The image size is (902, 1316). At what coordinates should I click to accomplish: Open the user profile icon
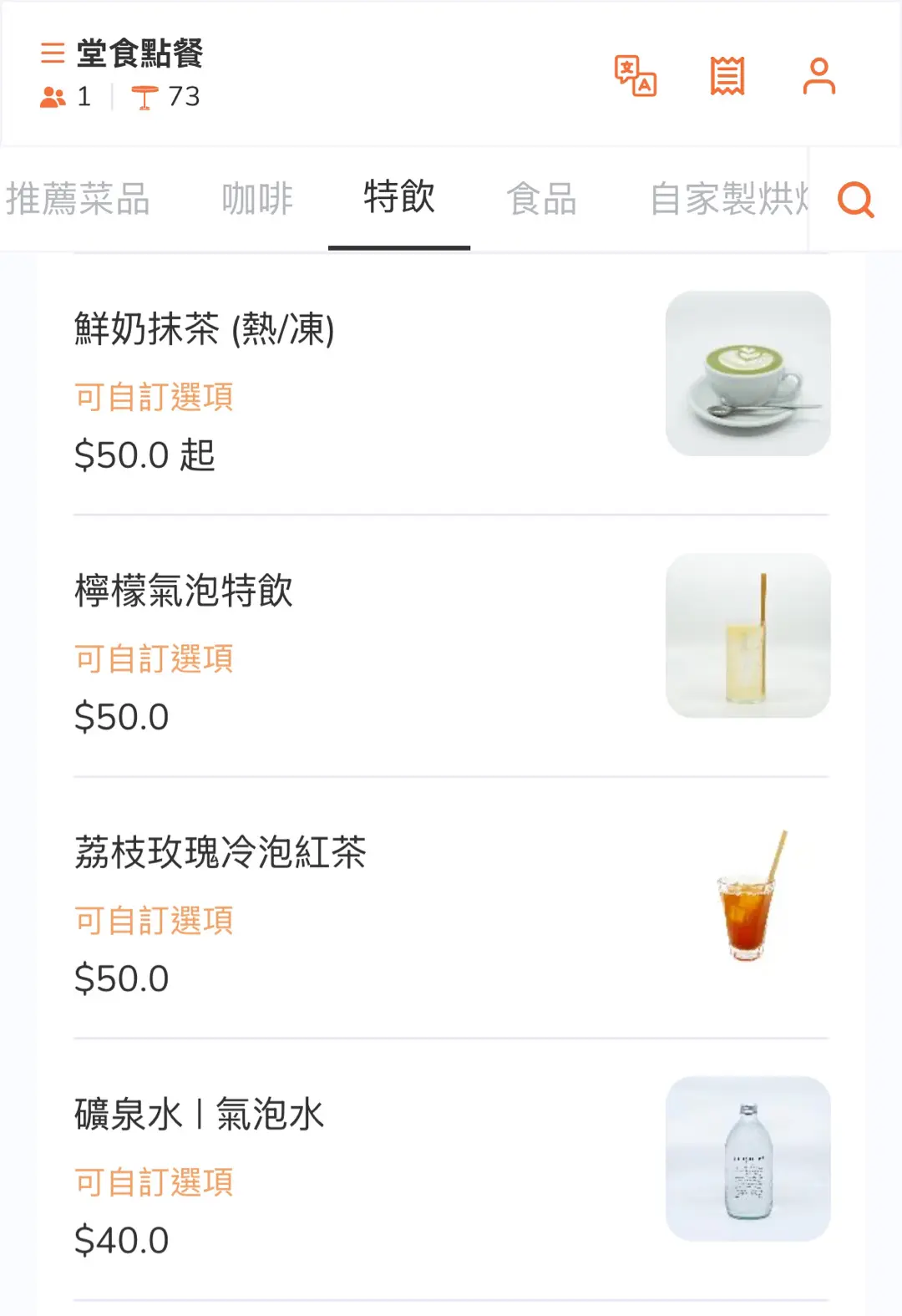click(818, 76)
